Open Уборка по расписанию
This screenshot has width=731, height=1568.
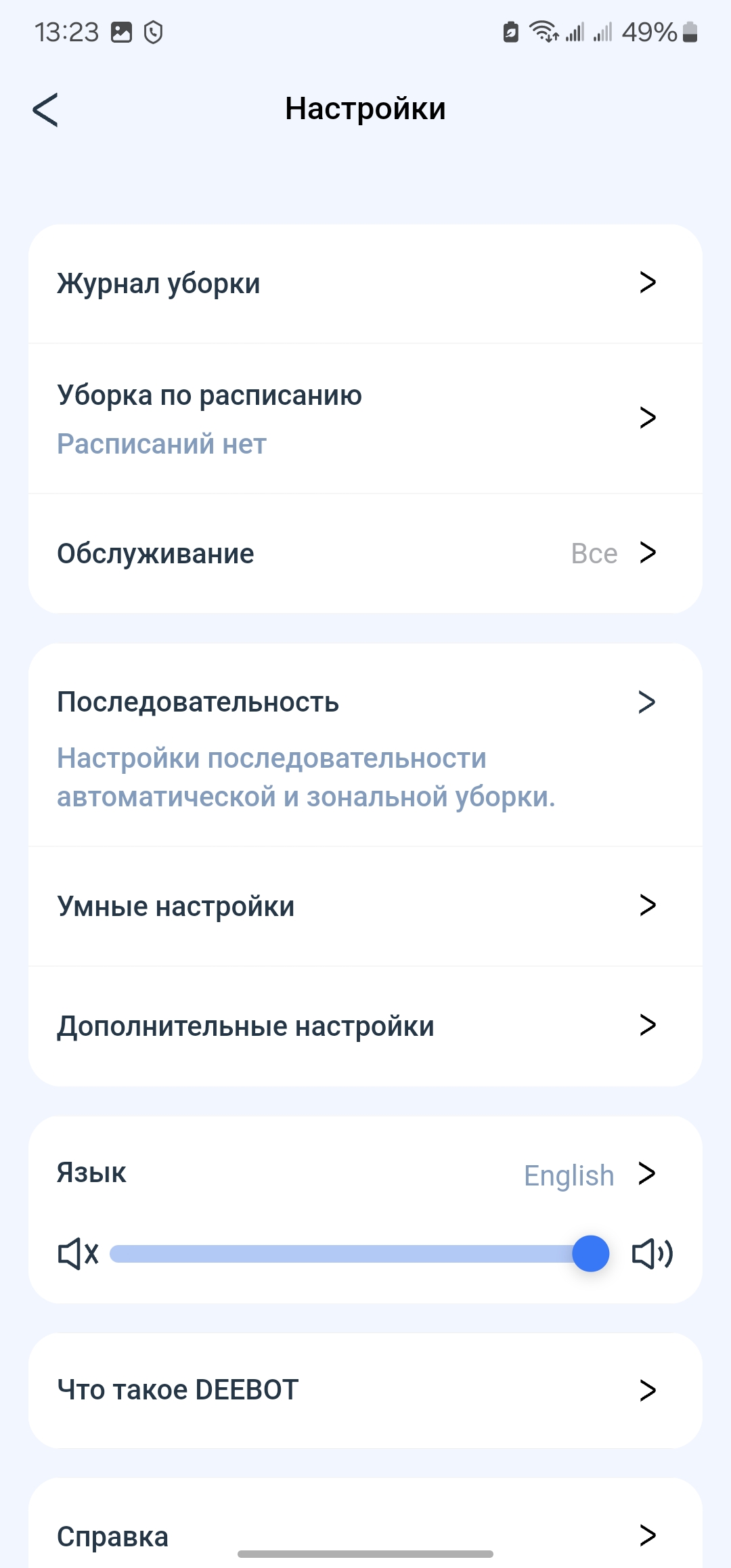(x=365, y=418)
